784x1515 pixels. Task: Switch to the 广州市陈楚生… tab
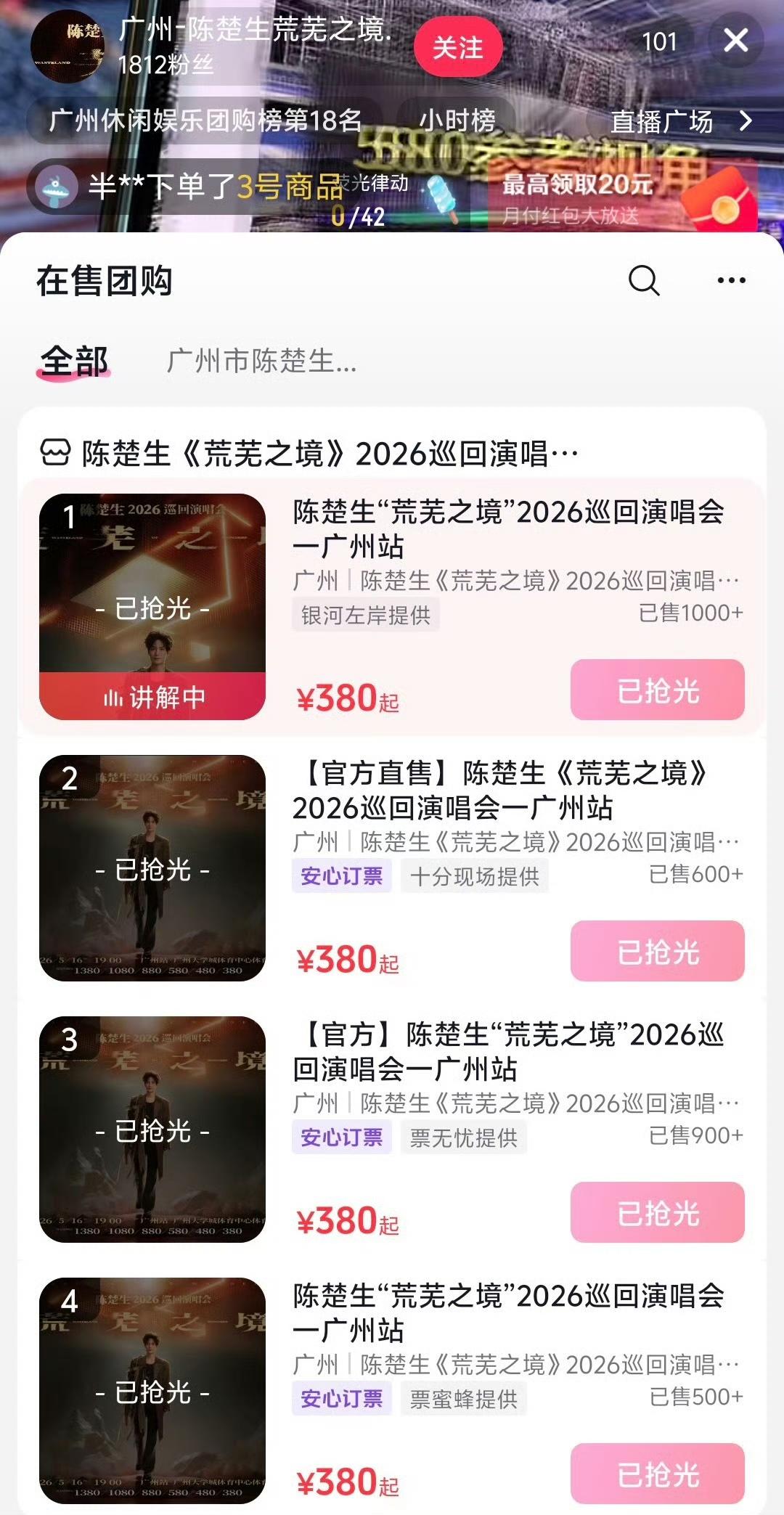(x=261, y=361)
